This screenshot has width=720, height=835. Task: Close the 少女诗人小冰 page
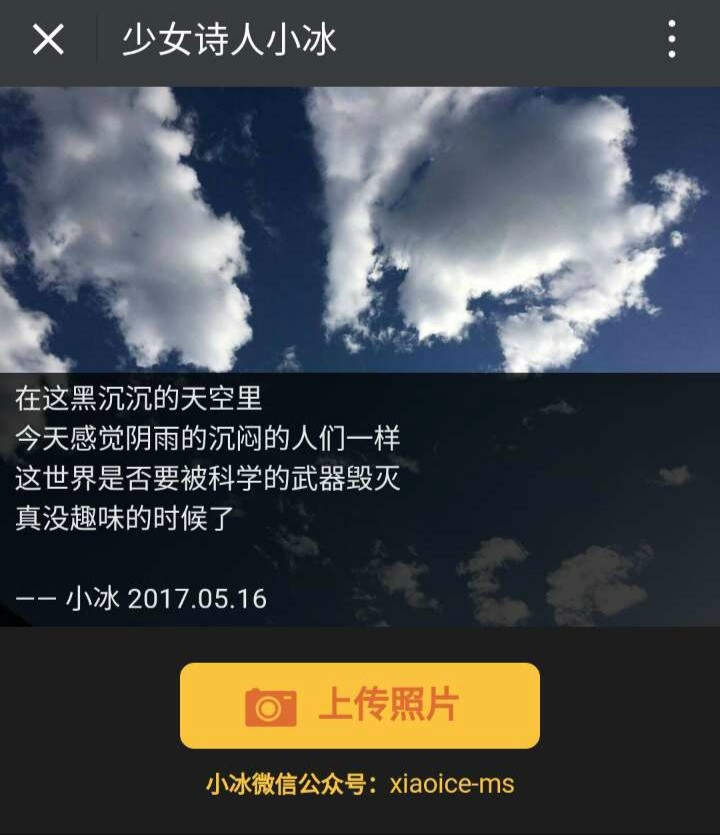click(x=48, y=40)
